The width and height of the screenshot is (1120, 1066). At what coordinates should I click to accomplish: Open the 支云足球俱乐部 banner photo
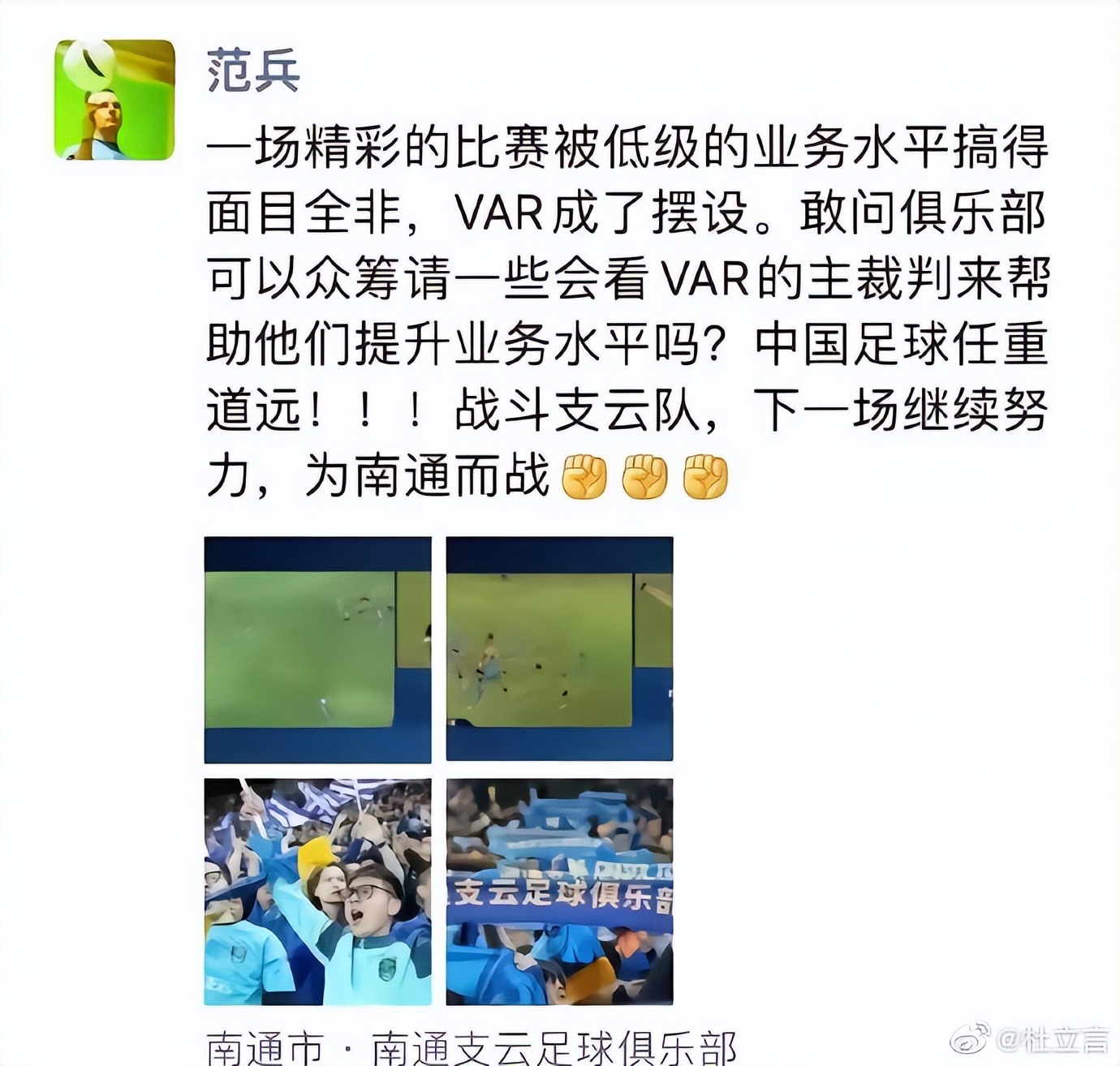559,892
